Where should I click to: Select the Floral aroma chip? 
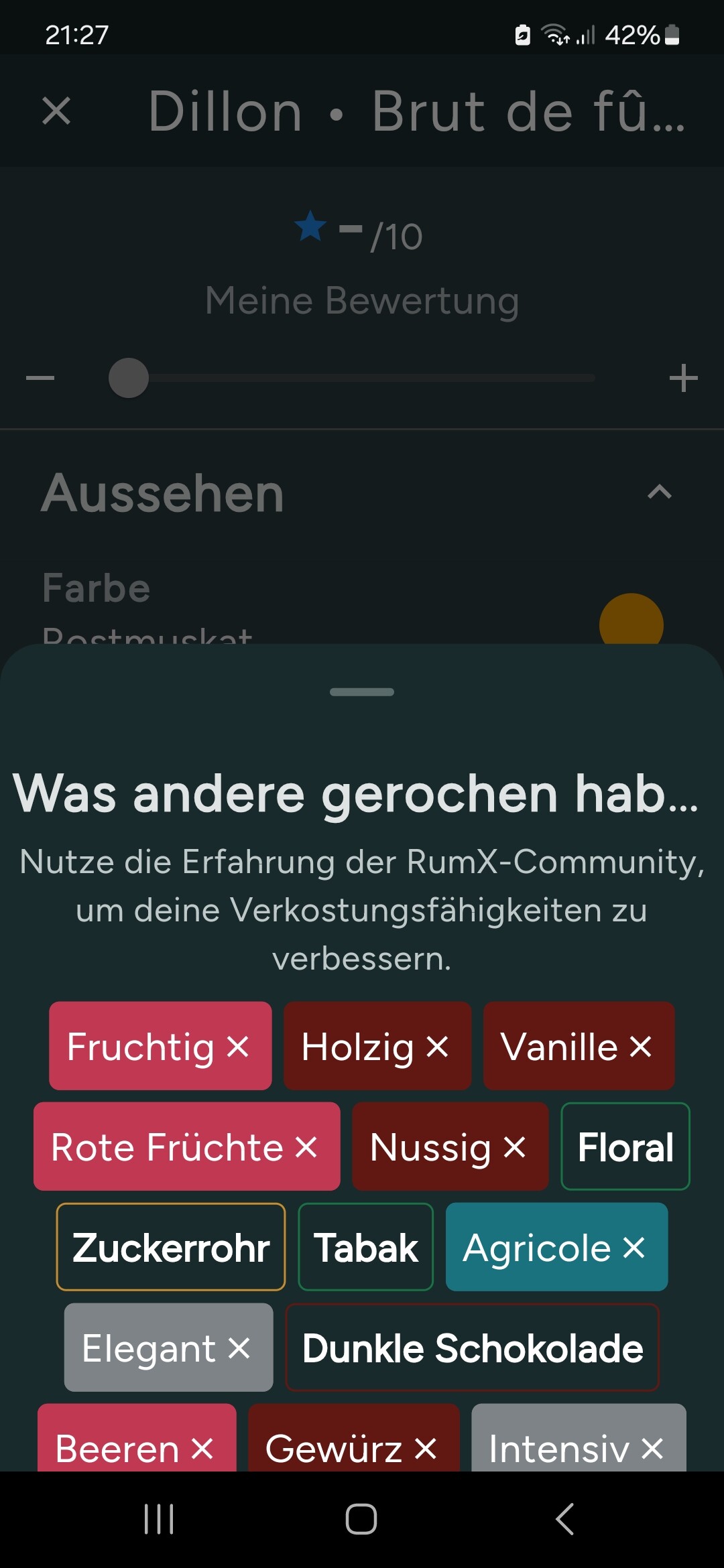[x=625, y=1147]
